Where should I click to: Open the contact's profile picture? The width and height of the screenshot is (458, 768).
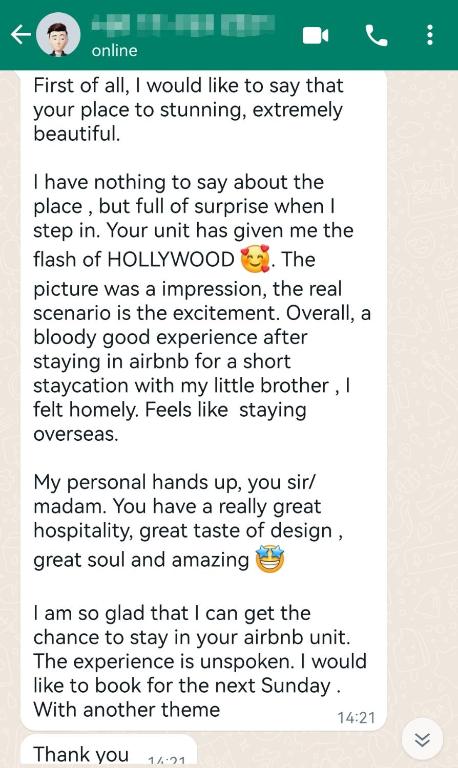tap(58, 35)
